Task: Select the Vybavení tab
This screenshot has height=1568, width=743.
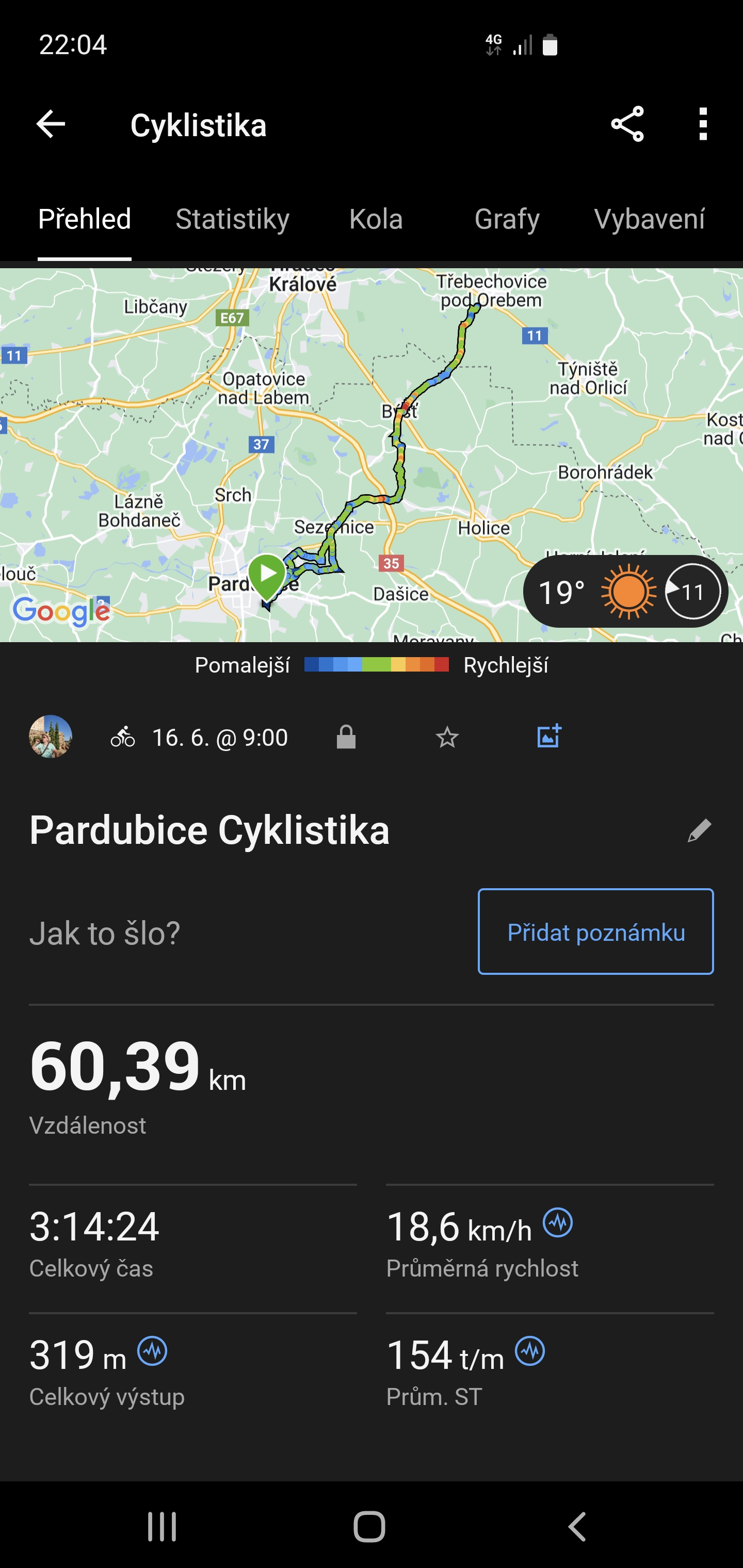Action: tap(649, 219)
